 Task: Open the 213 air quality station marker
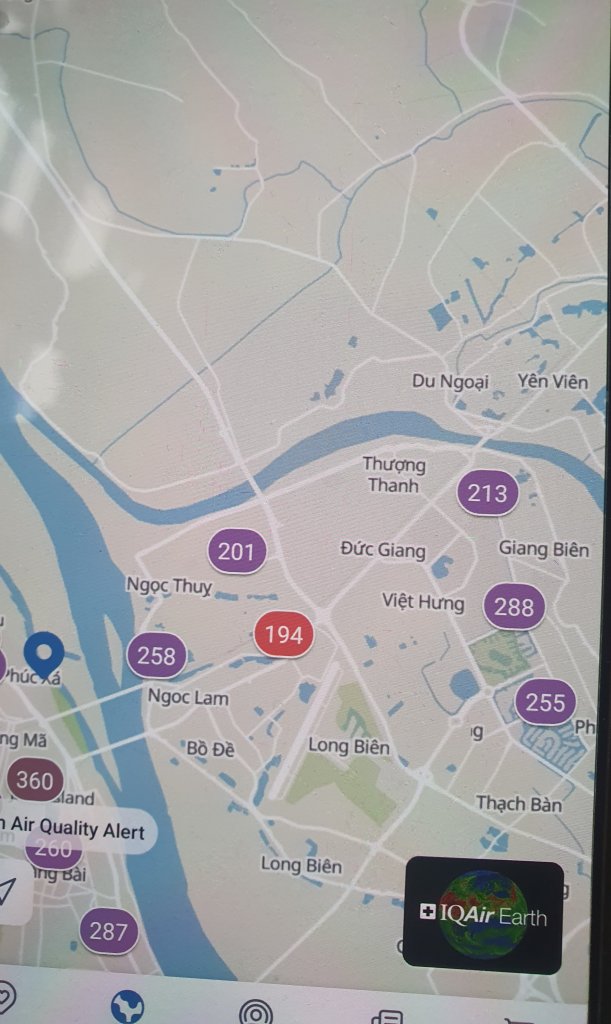coord(487,493)
